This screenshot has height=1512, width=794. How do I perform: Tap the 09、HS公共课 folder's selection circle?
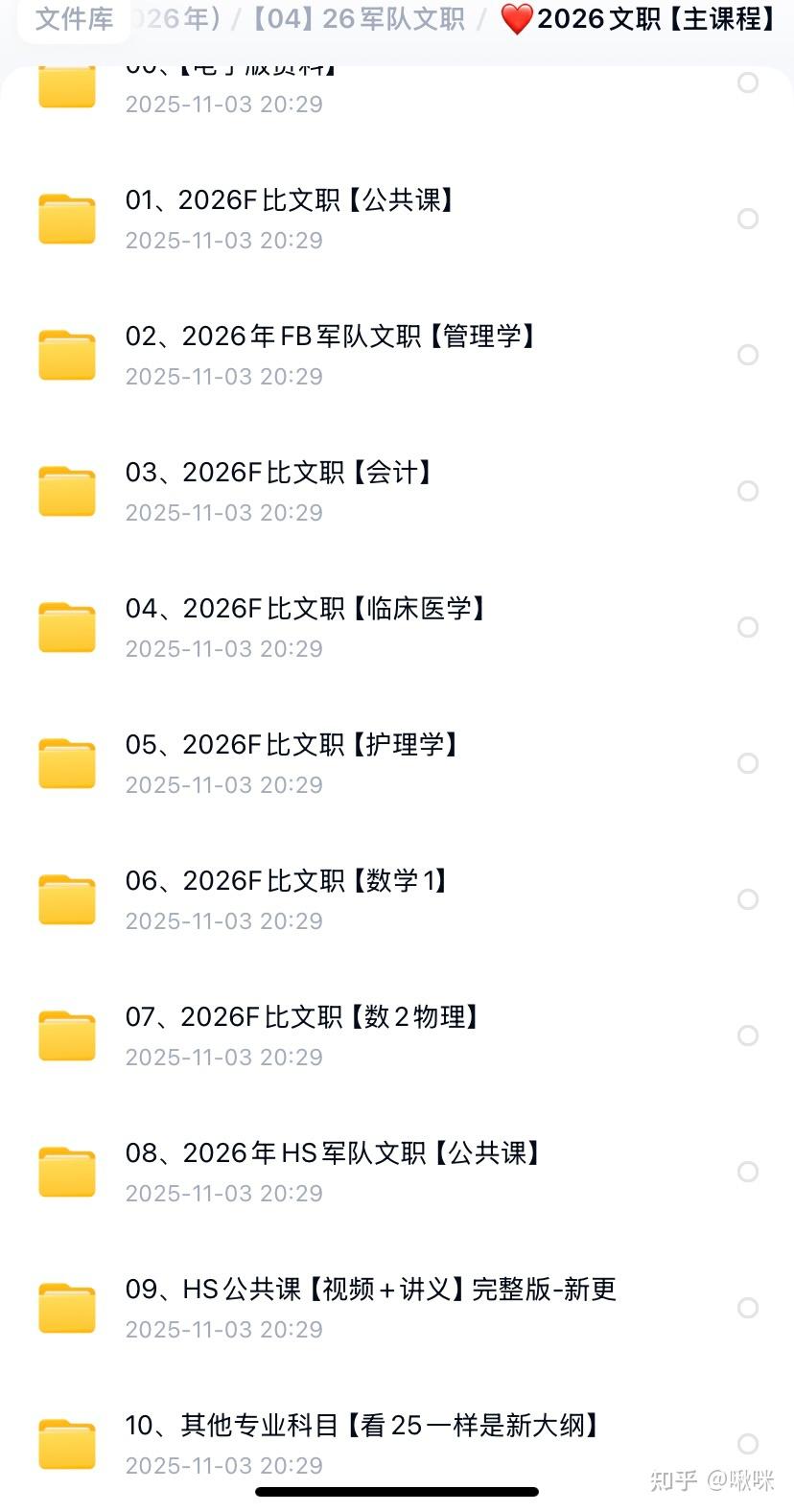coord(748,1308)
